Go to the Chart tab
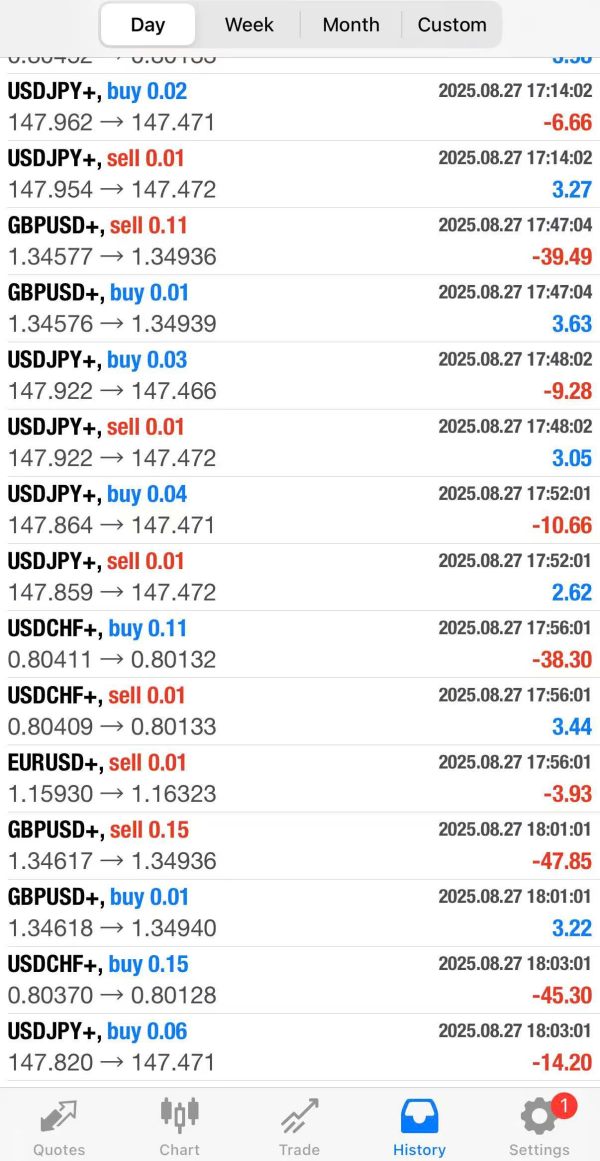 (179, 1126)
